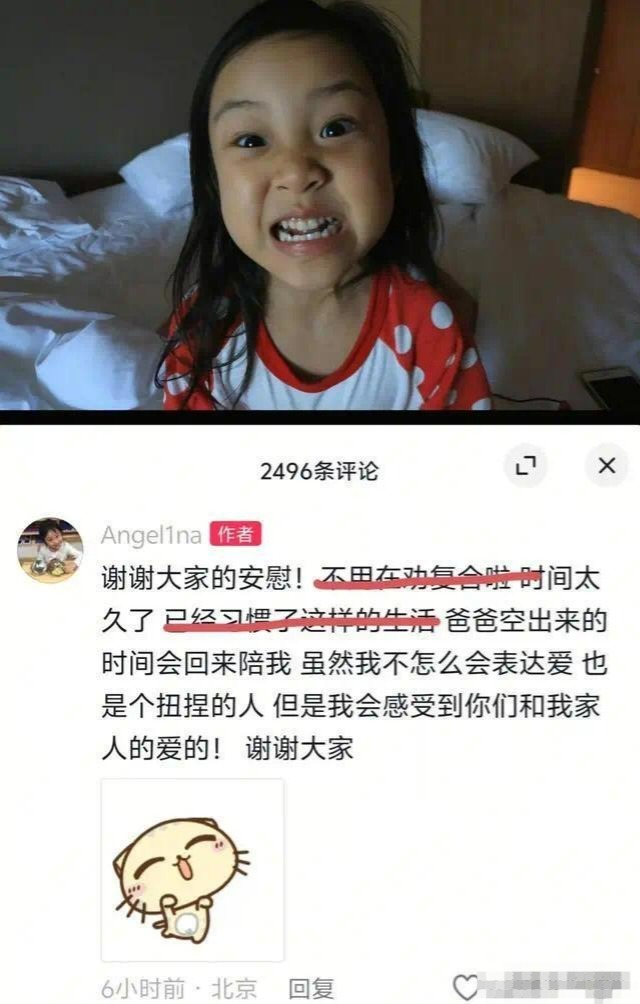Like Angel1na's comment with the heart
The height and width of the screenshot is (1004, 640).
[466, 987]
